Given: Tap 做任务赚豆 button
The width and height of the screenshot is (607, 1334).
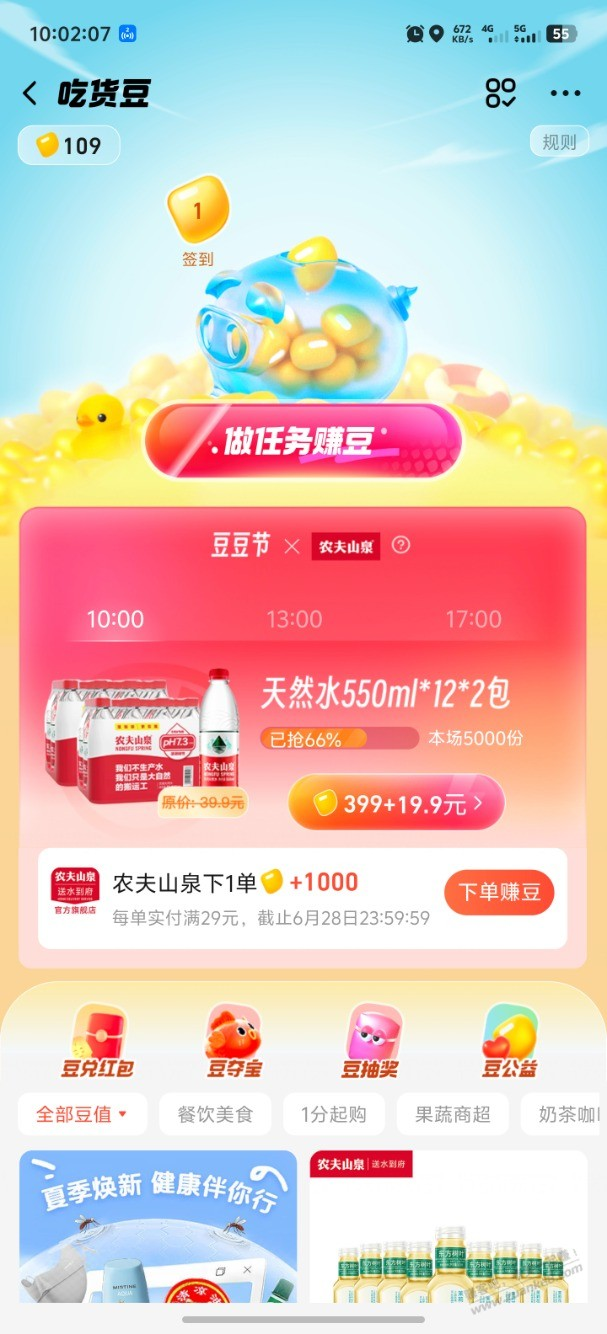Looking at the screenshot, I should 303,441.
